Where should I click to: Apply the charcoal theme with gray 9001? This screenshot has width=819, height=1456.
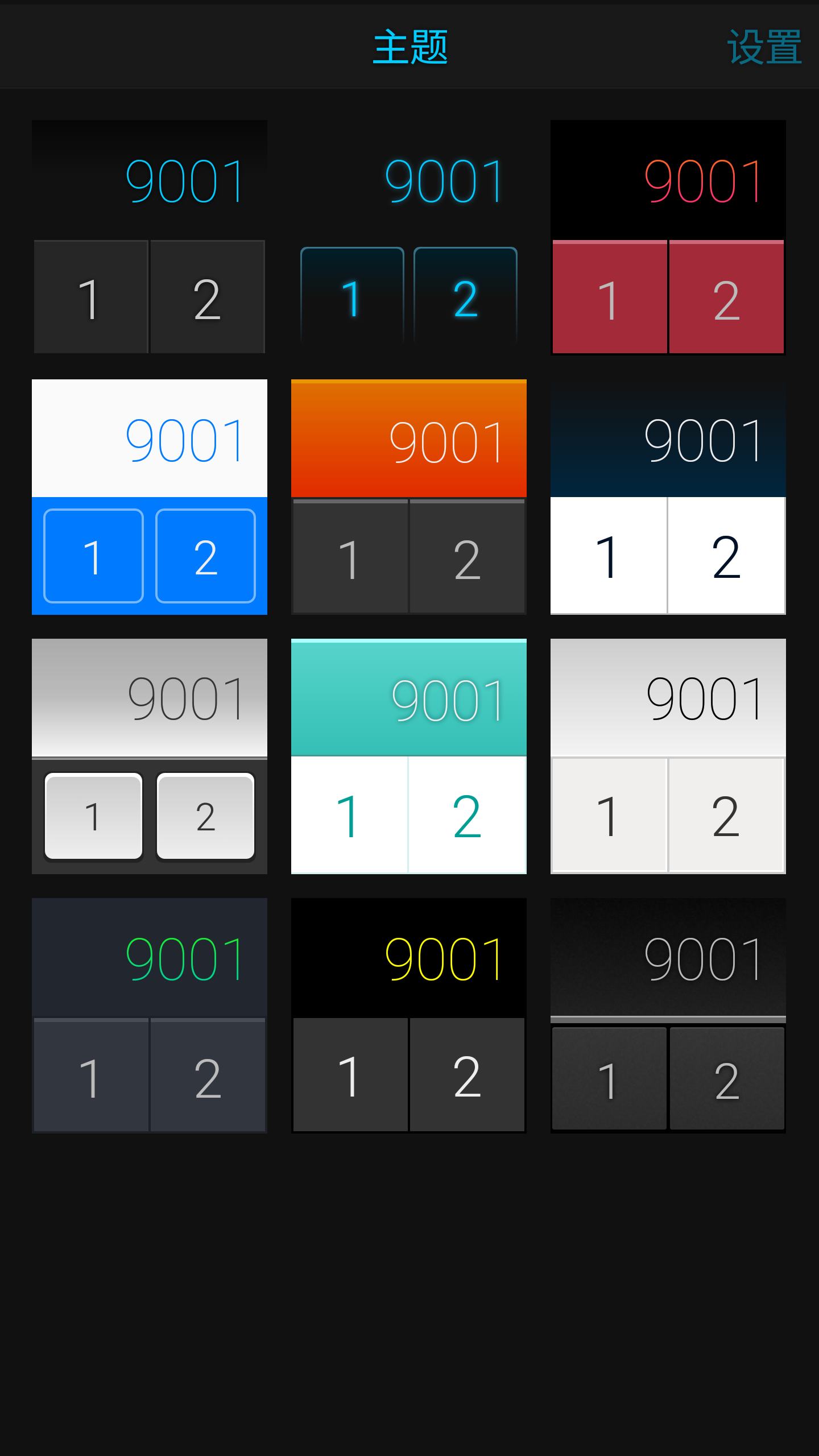668,1015
